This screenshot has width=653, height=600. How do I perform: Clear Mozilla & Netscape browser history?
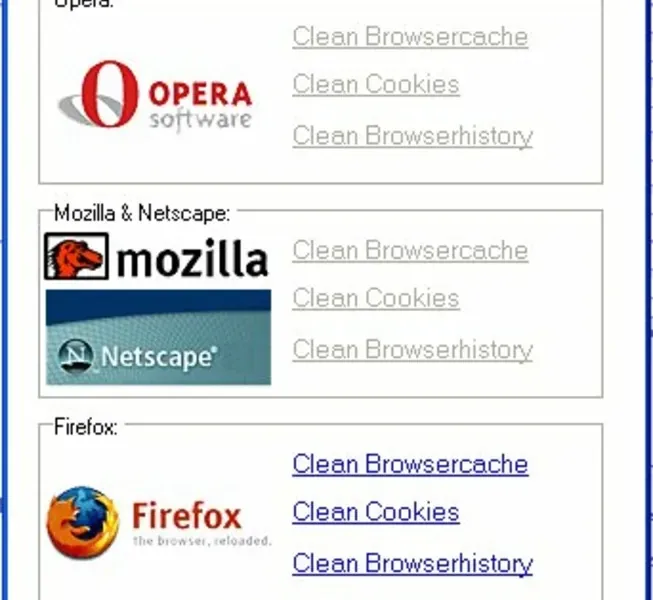click(412, 349)
